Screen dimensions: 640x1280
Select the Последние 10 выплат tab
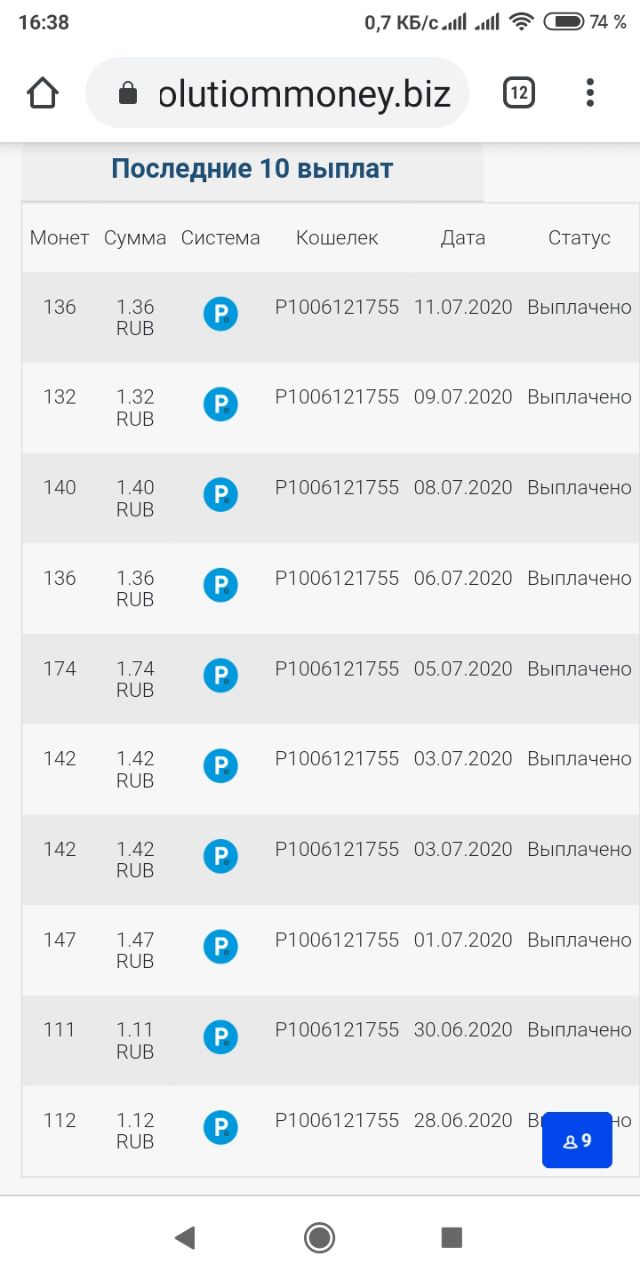pos(252,169)
